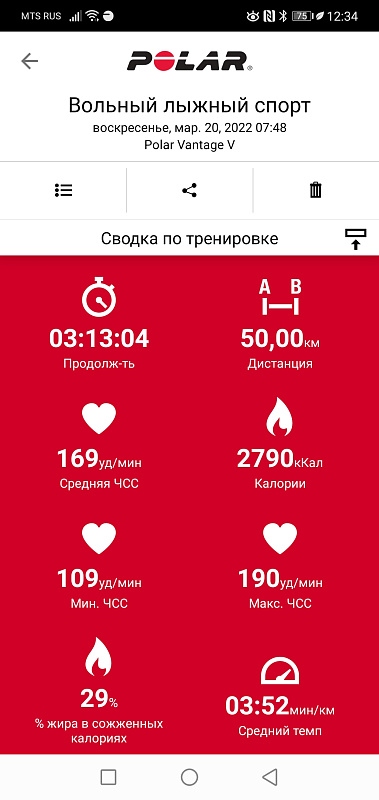379x800 pixels.
Task: Open the recent apps square button
Action: [x=108, y=777]
